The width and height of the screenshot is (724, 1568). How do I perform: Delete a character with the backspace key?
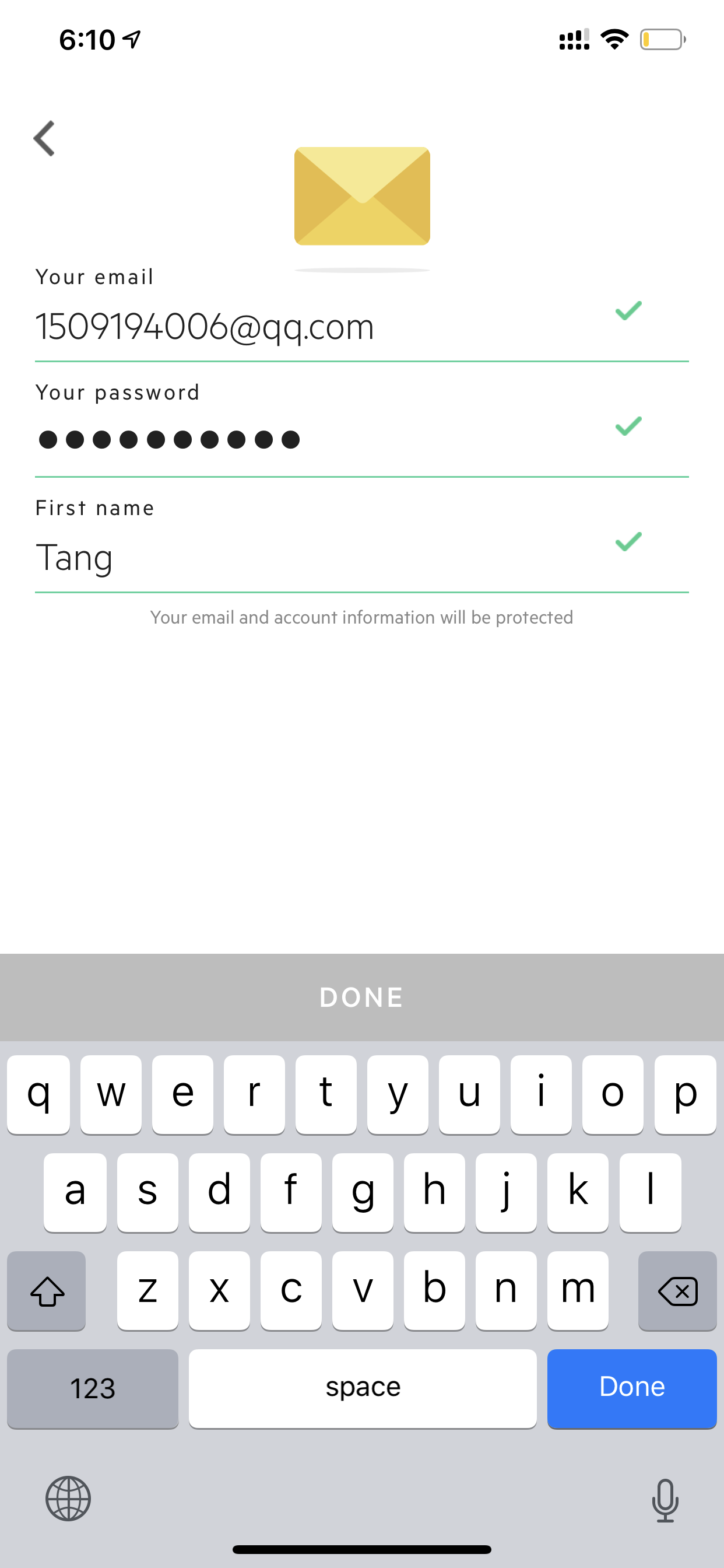(x=677, y=1290)
